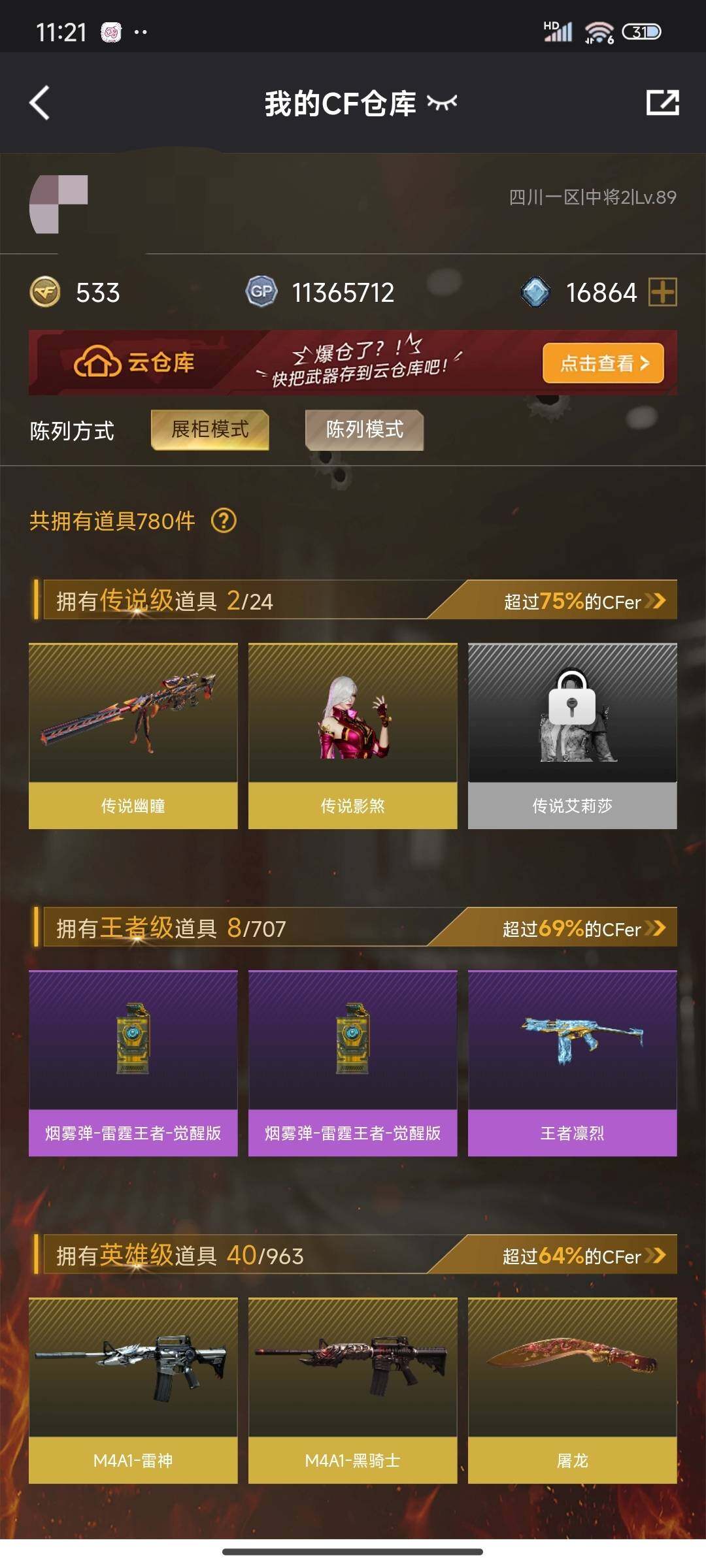Screen dimensions: 706x1568
Task: Switch to 陈列模式 display mode
Action: click(364, 430)
